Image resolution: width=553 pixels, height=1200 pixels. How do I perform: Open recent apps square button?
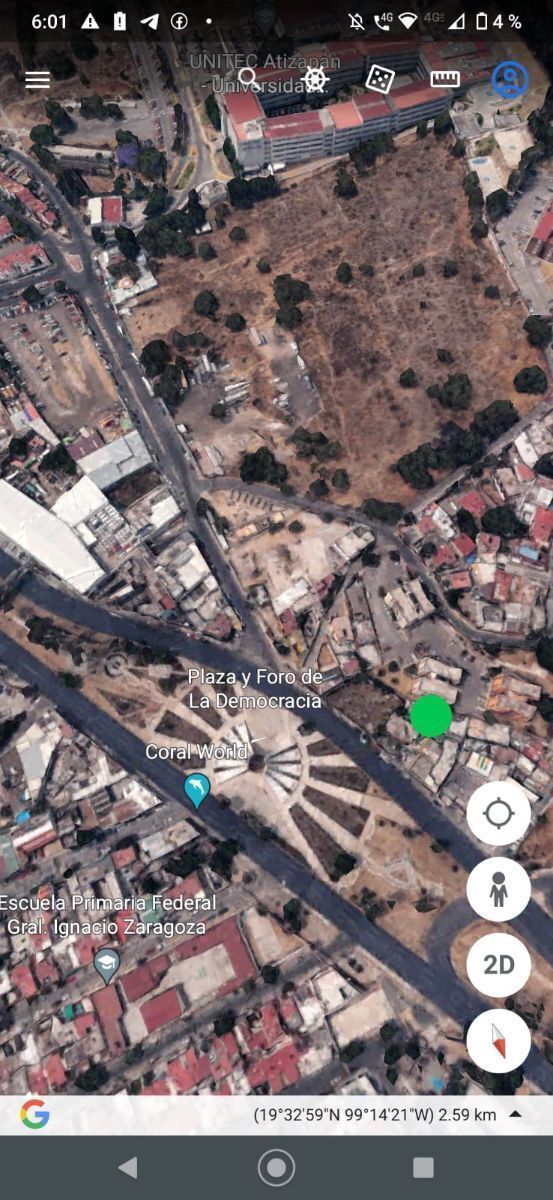point(423,1167)
